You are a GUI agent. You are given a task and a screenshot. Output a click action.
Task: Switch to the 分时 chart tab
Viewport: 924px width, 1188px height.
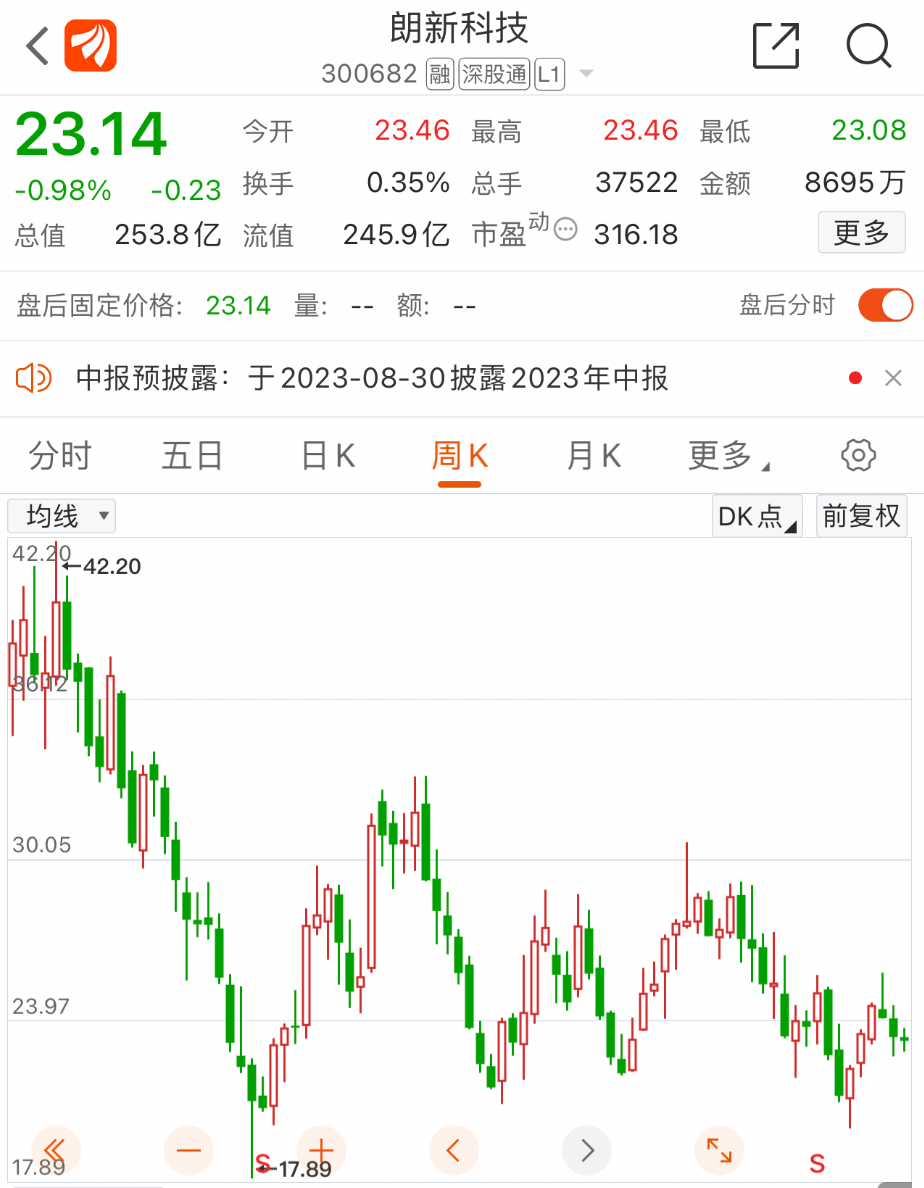(x=60, y=456)
